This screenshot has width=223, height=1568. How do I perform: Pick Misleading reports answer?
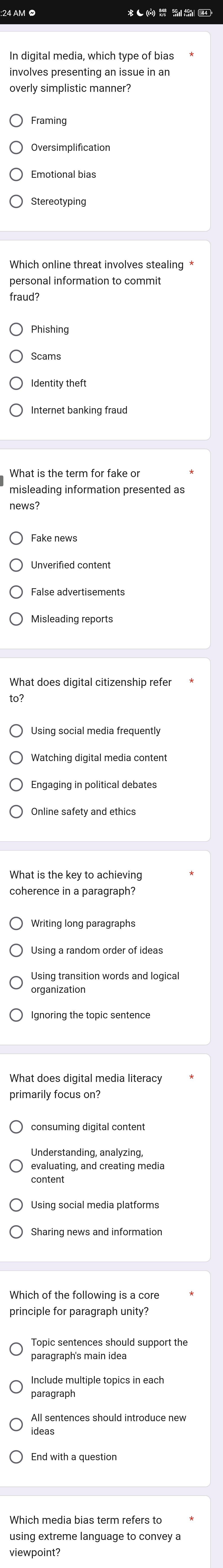tap(16, 619)
